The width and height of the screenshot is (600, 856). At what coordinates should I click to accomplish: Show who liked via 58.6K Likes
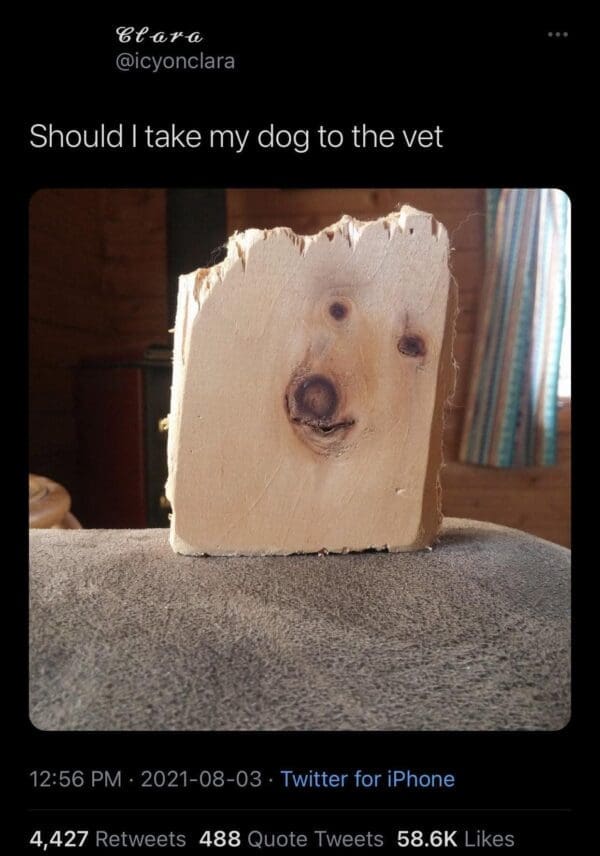(455, 838)
